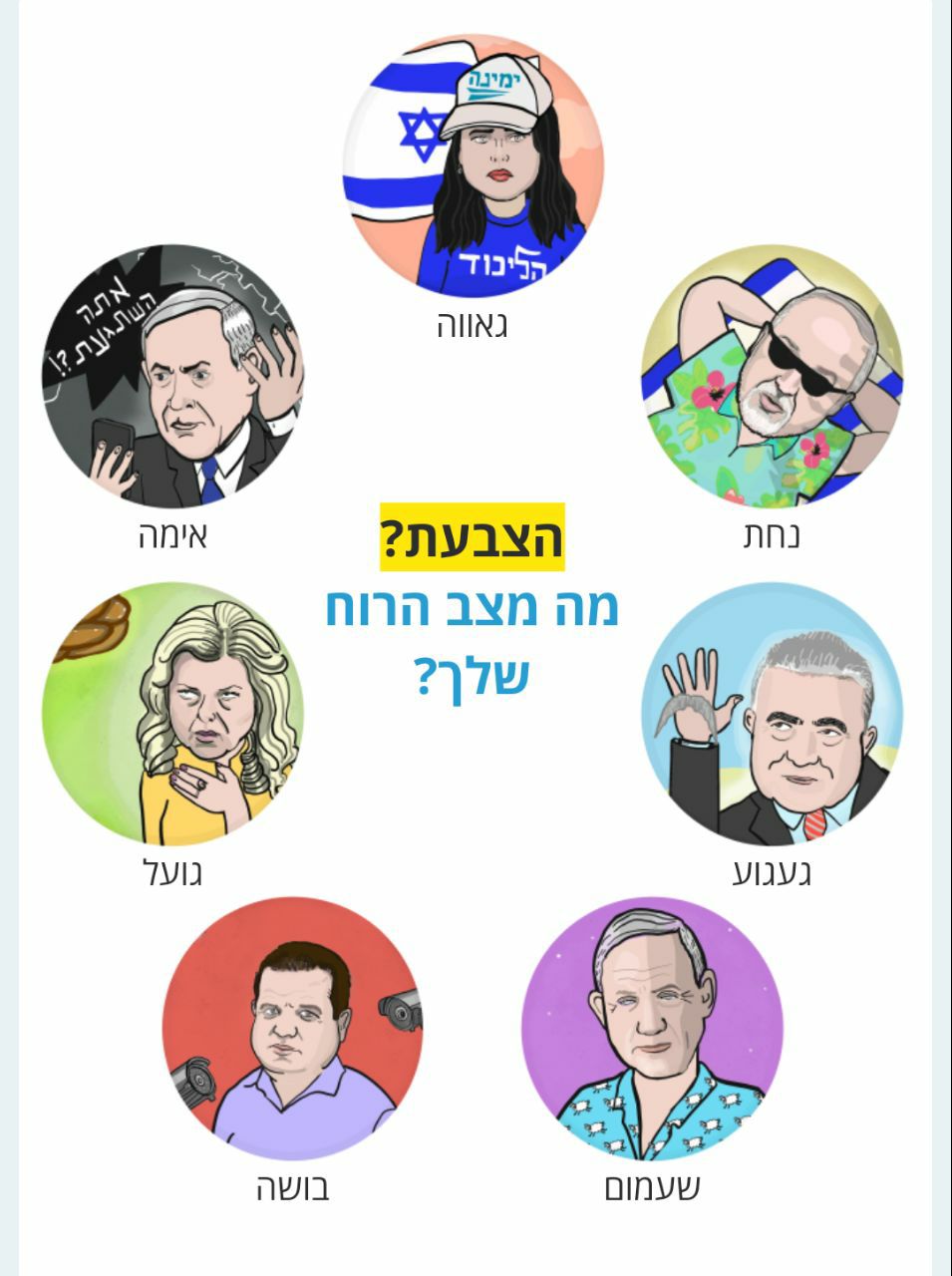This screenshot has width=952, height=1276.
Task: Choose the נחת mood circle
Action: click(x=772, y=377)
